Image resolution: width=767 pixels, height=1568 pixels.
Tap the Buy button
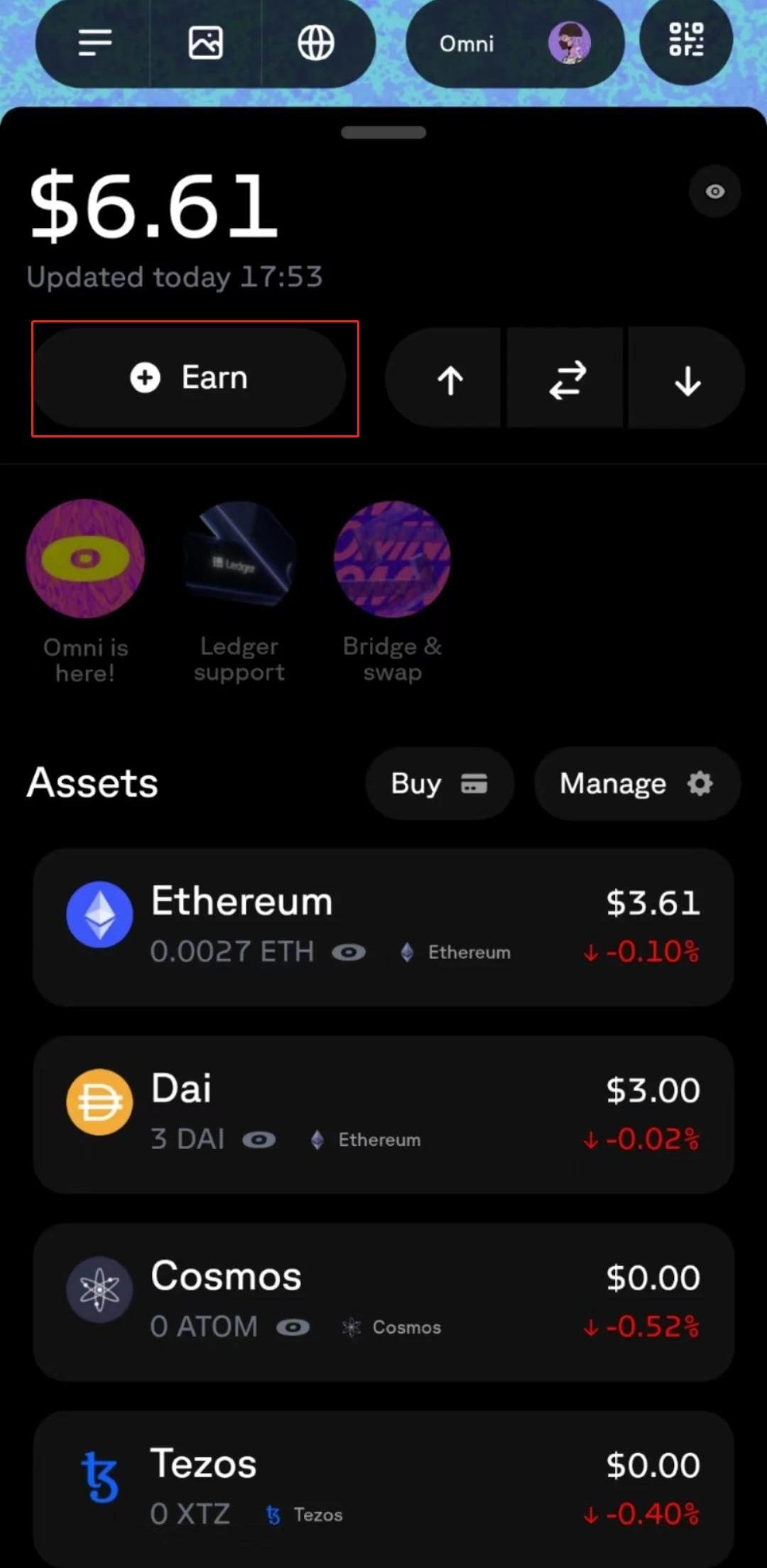coord(439,783)
